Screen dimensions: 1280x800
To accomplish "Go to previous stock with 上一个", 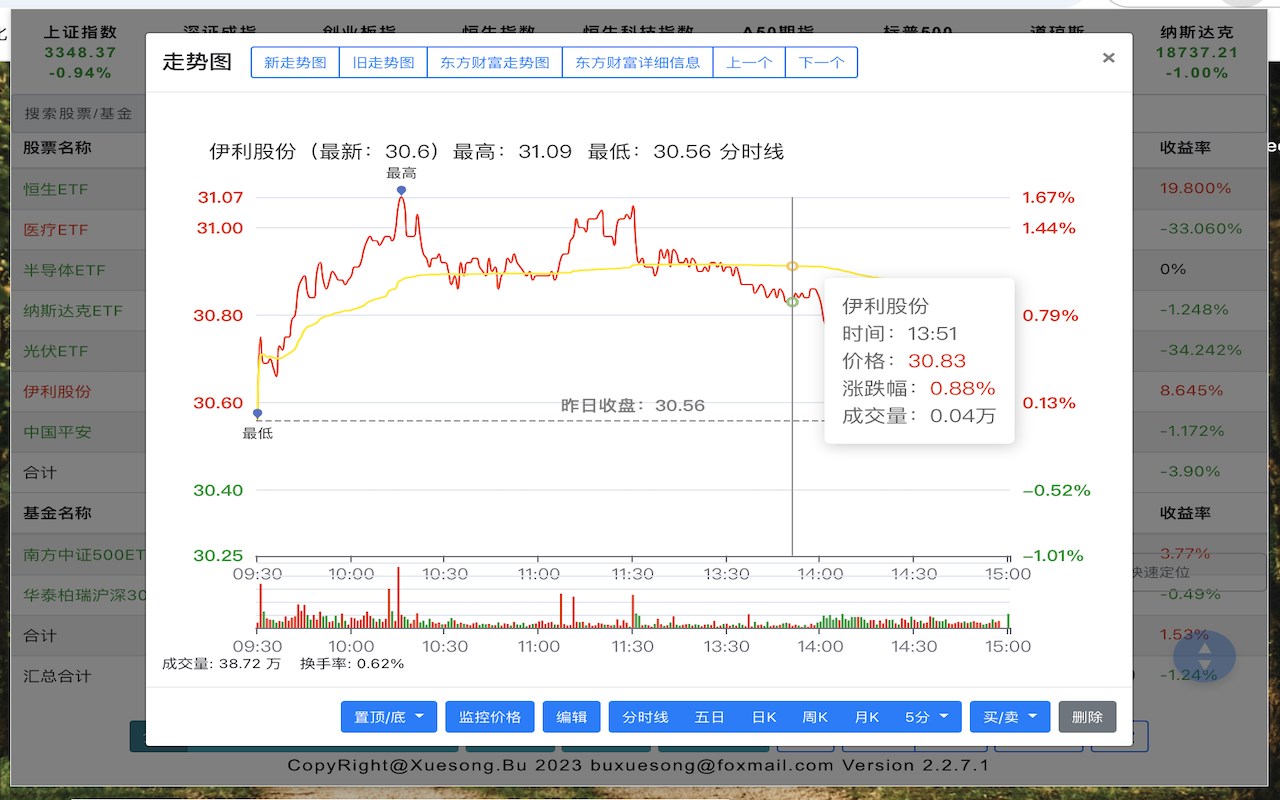I will (749, 62).
